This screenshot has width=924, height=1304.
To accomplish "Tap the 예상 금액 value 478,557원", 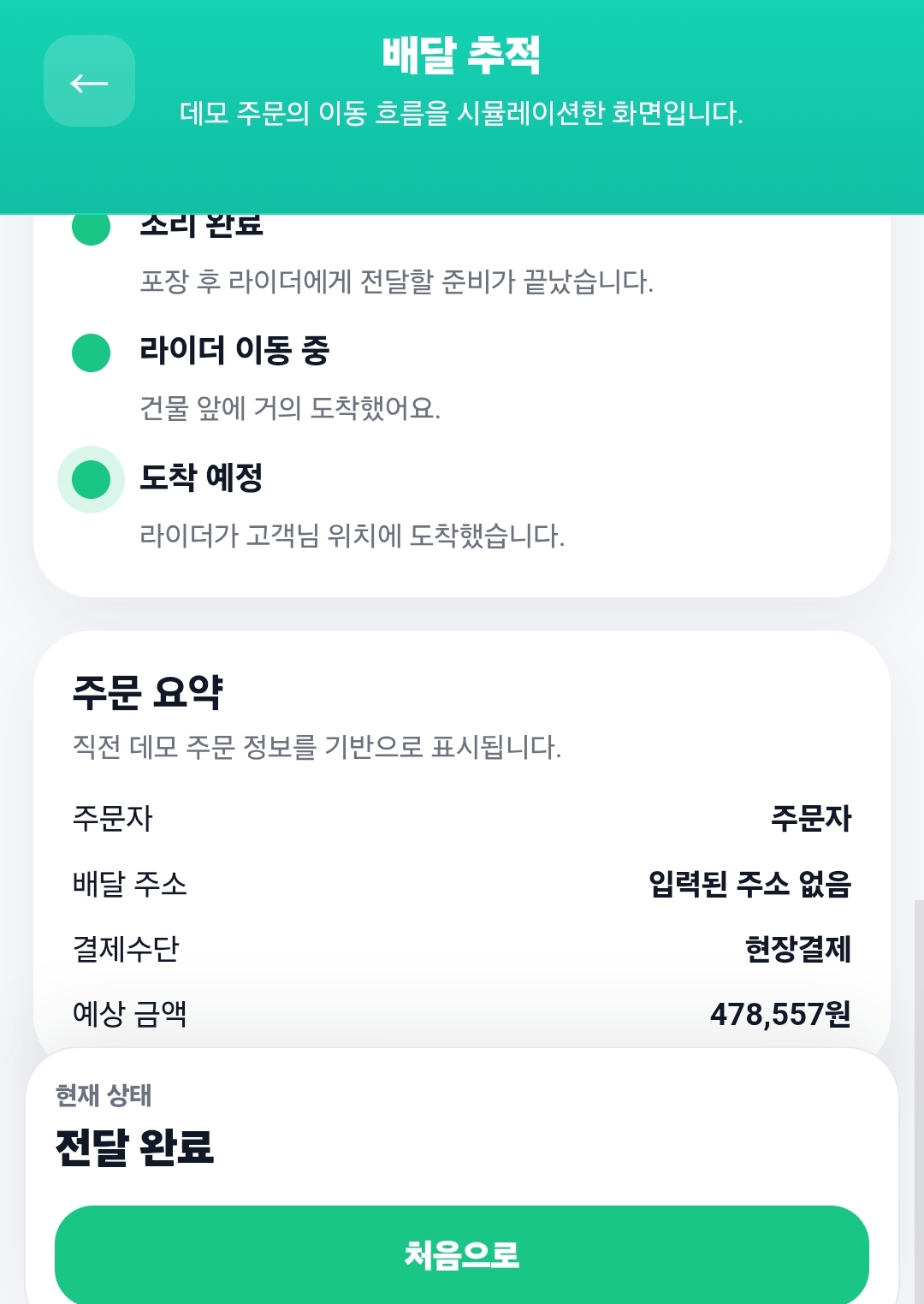I will coord(779,1017).
